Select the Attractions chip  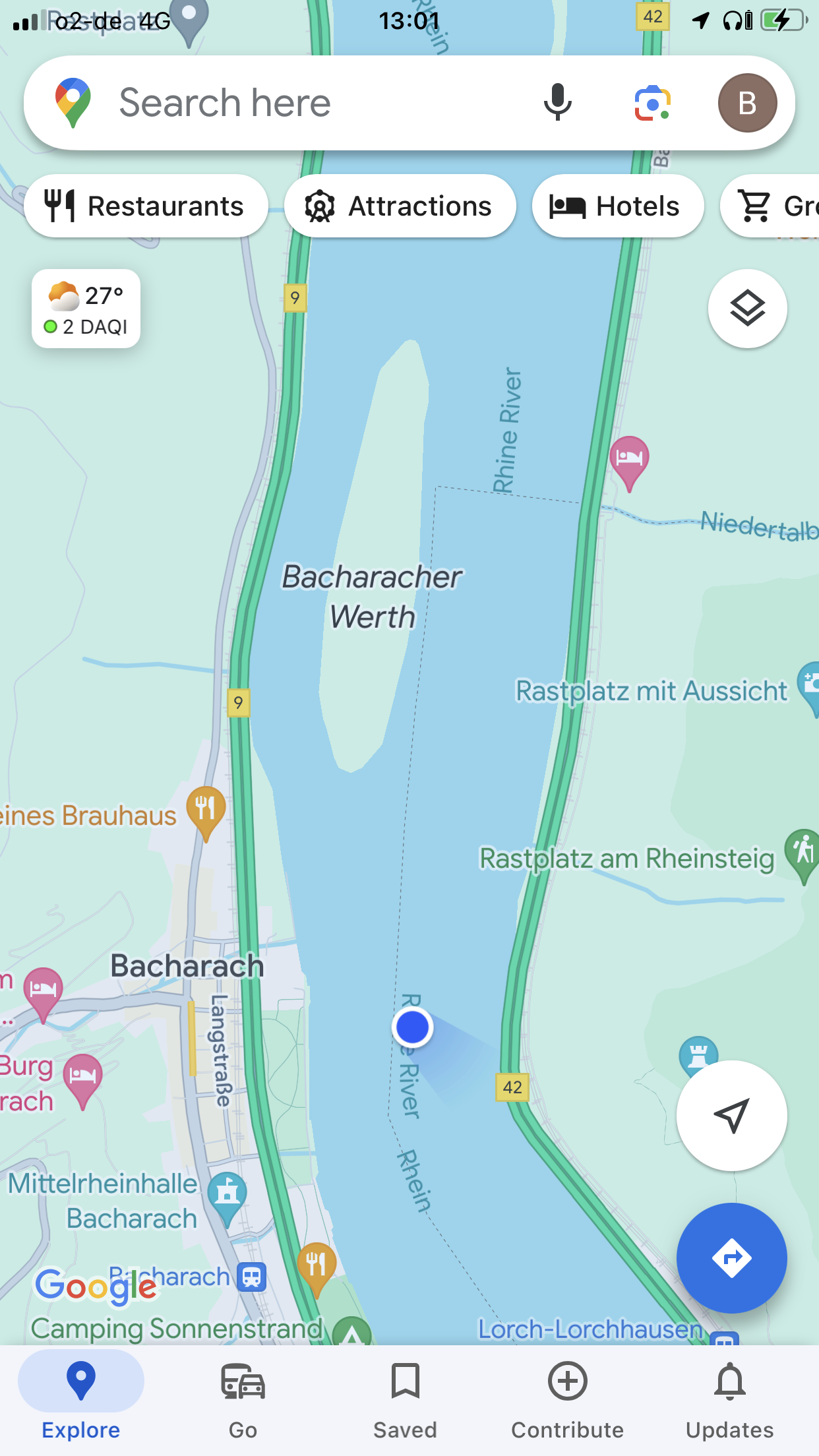[399, 206]
